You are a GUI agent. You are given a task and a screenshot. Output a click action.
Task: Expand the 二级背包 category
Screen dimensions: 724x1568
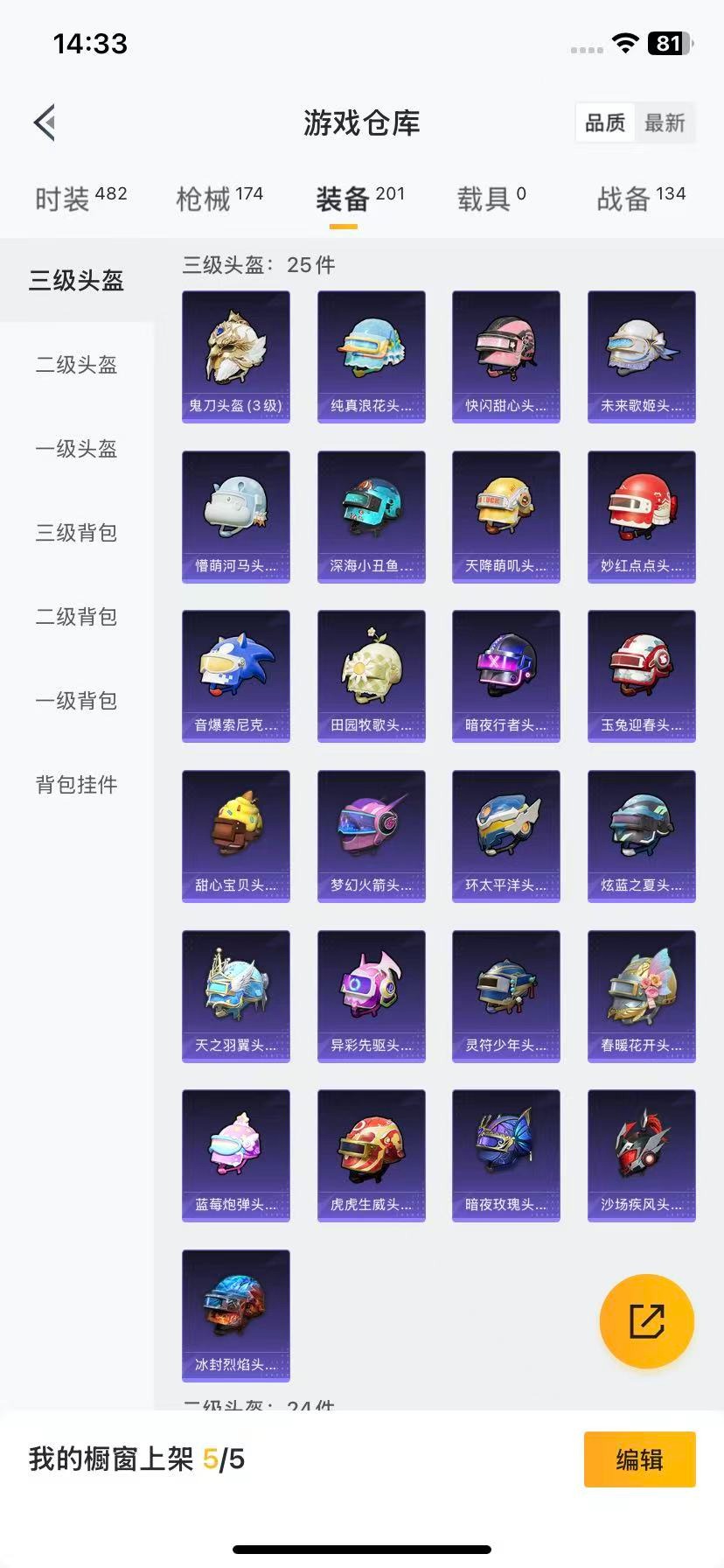(x=75, y=617)
